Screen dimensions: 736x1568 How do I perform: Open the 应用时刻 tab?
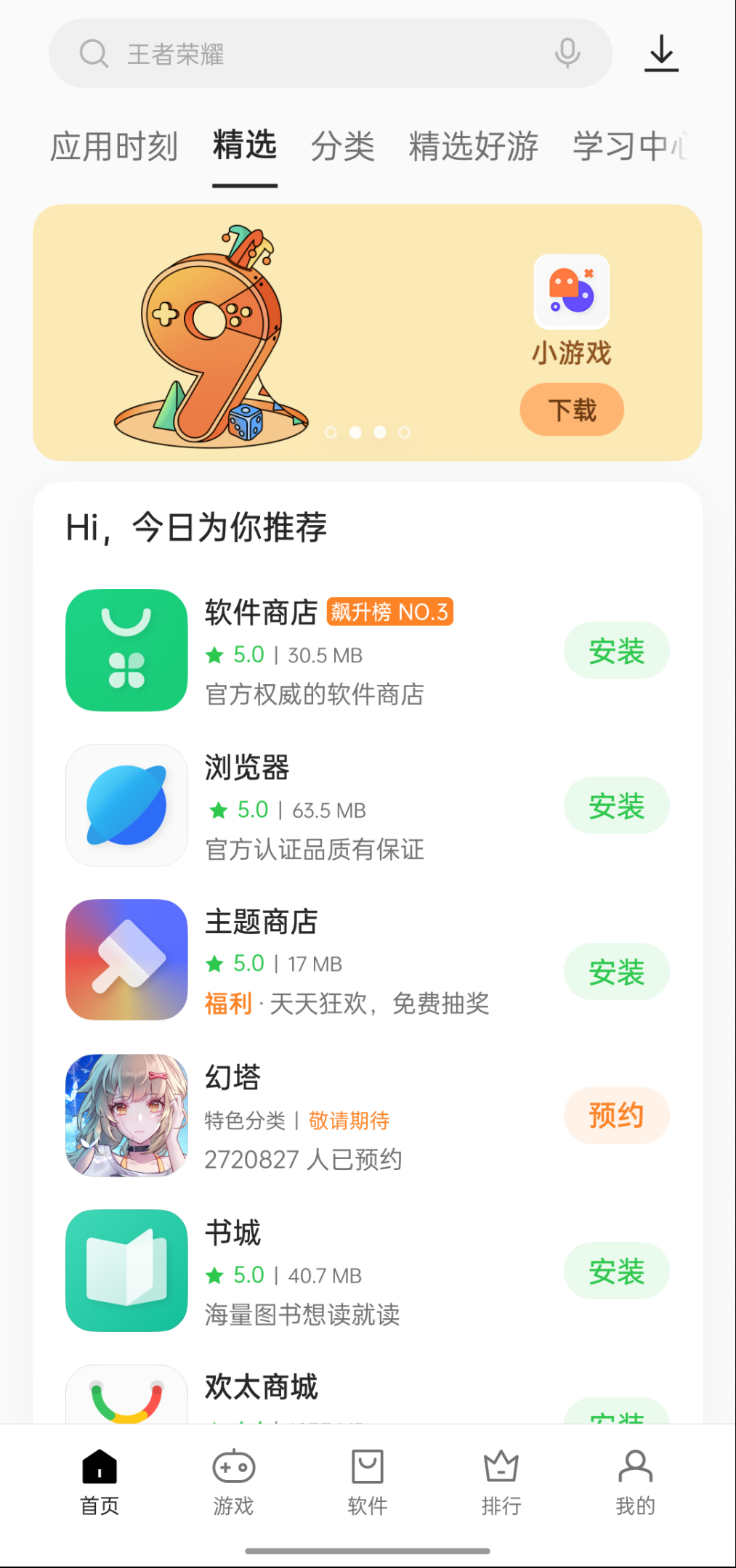pos(116,145)
